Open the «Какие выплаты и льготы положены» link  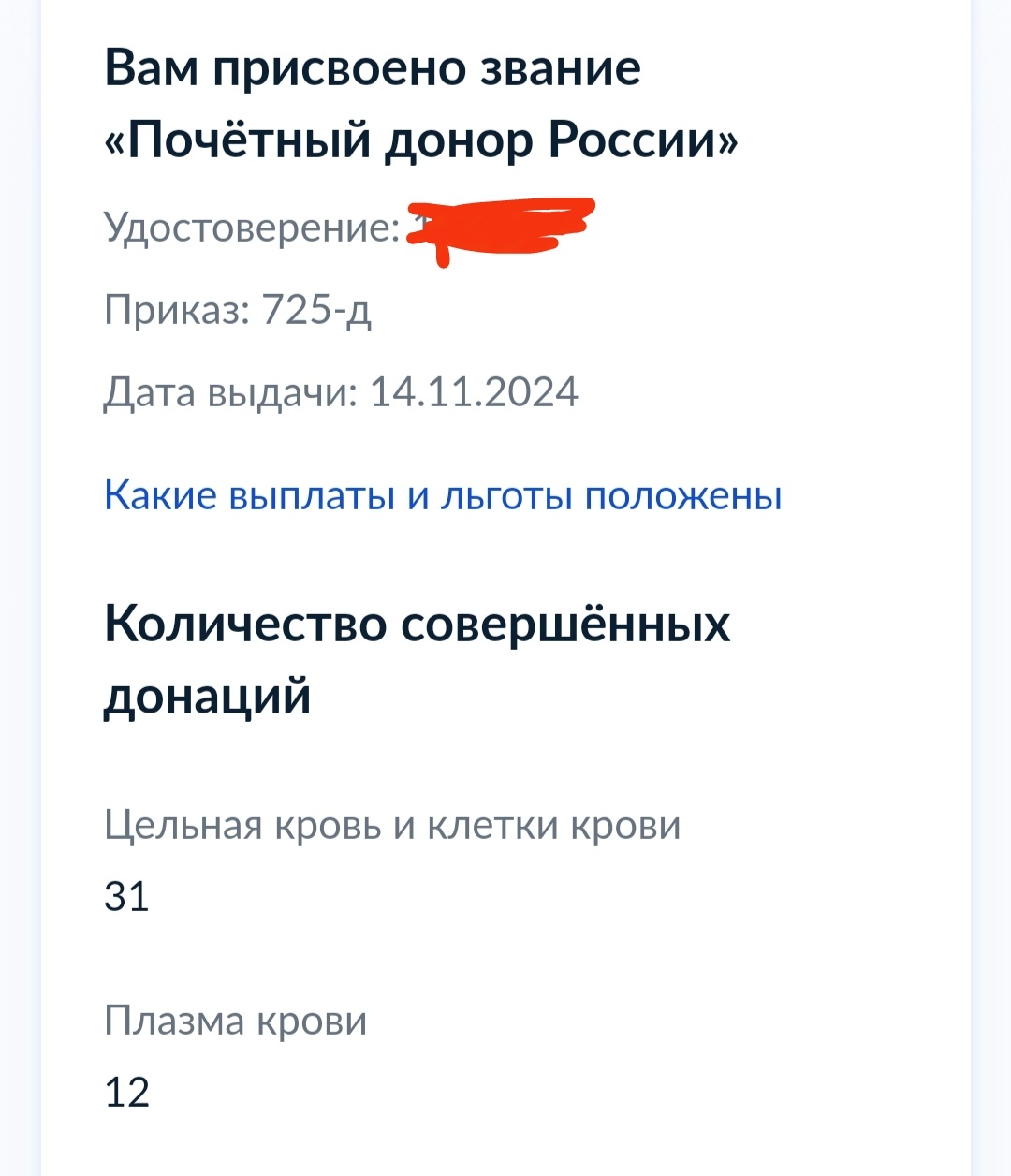[x=443, y=495]
